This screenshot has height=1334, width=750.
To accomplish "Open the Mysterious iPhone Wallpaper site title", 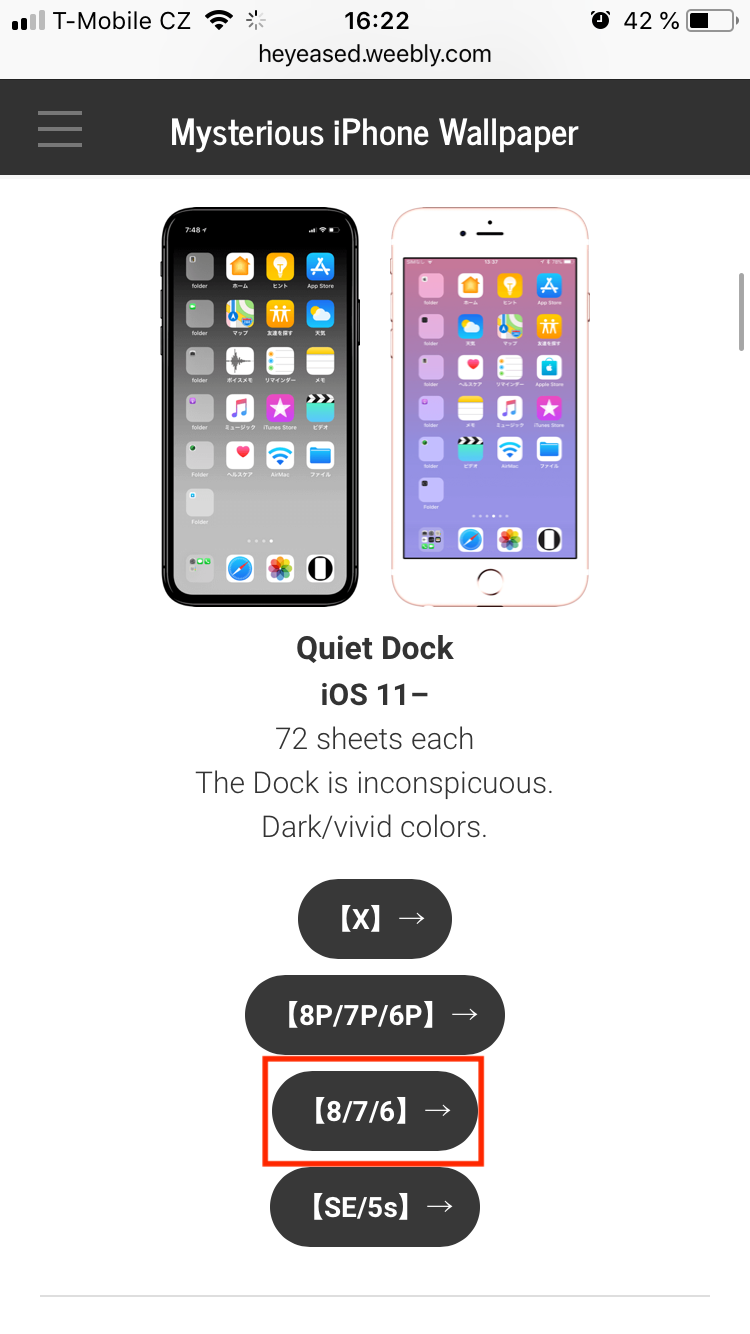I will coord(375,132).
